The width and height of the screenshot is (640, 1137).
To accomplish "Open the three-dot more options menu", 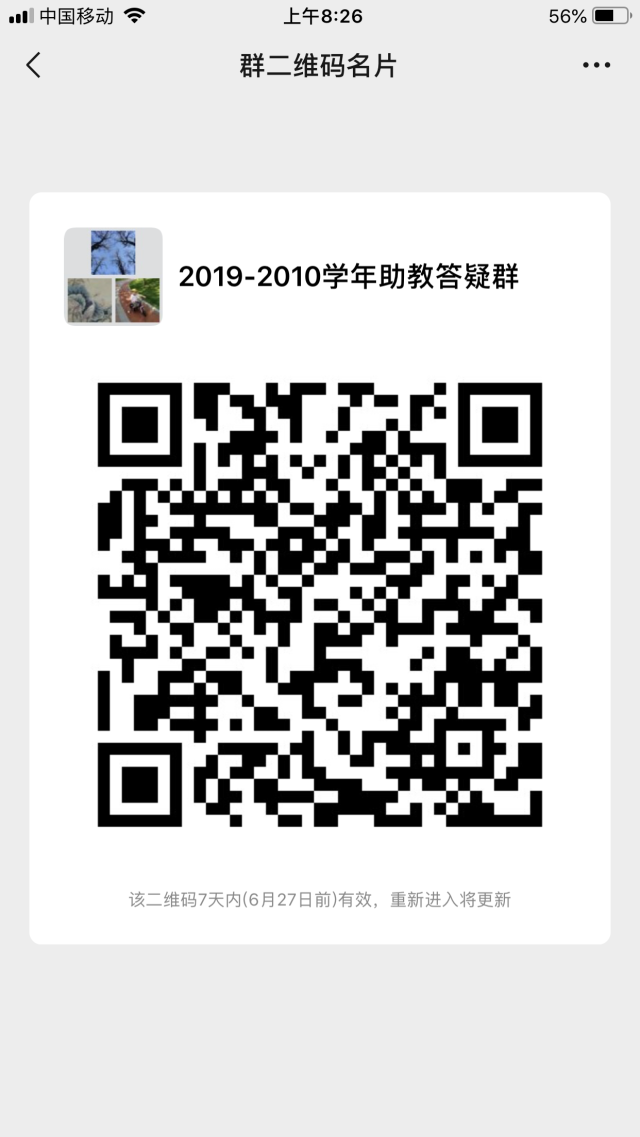I will [596, 66].
